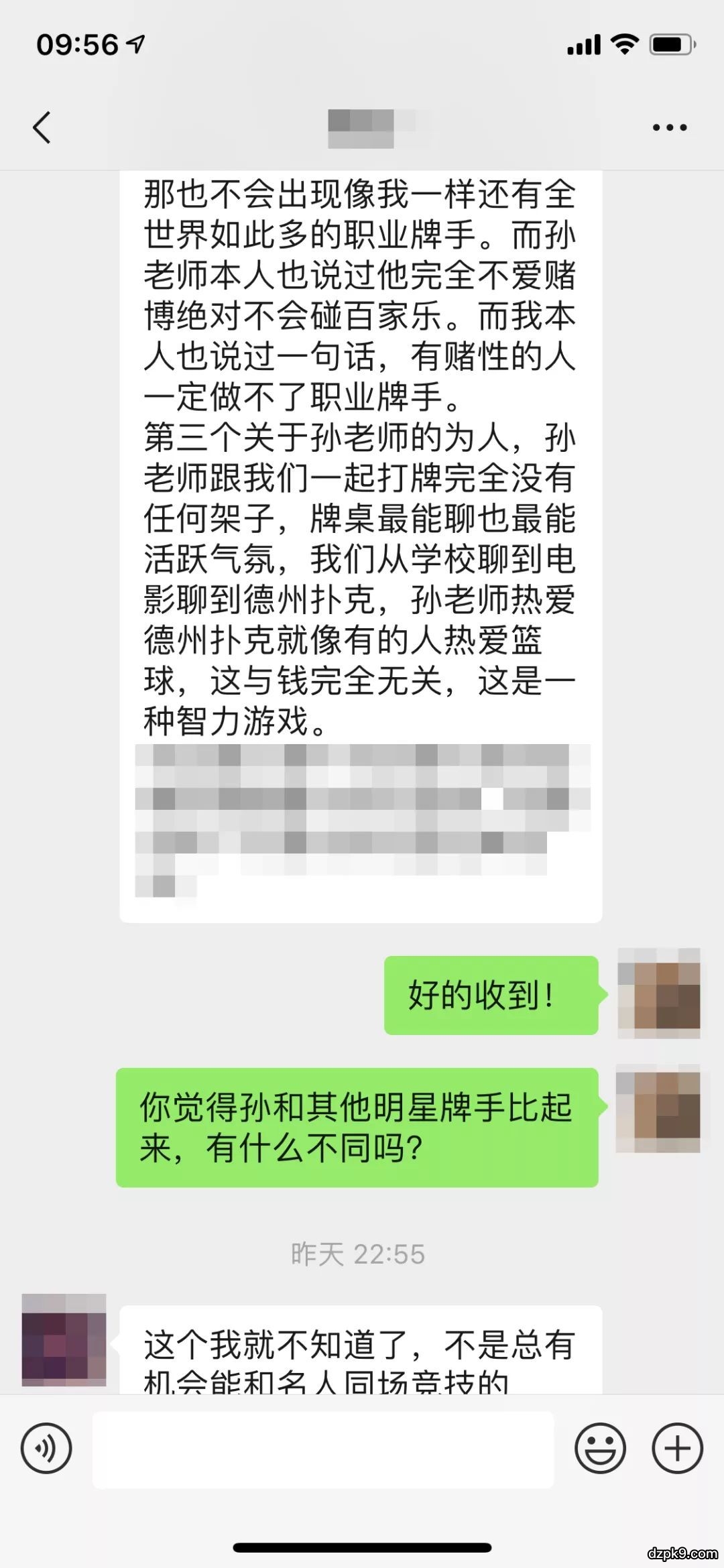This screenshot has width=724, height=1568.
Task: Go back to the chat list
Action: coord(42,127)
